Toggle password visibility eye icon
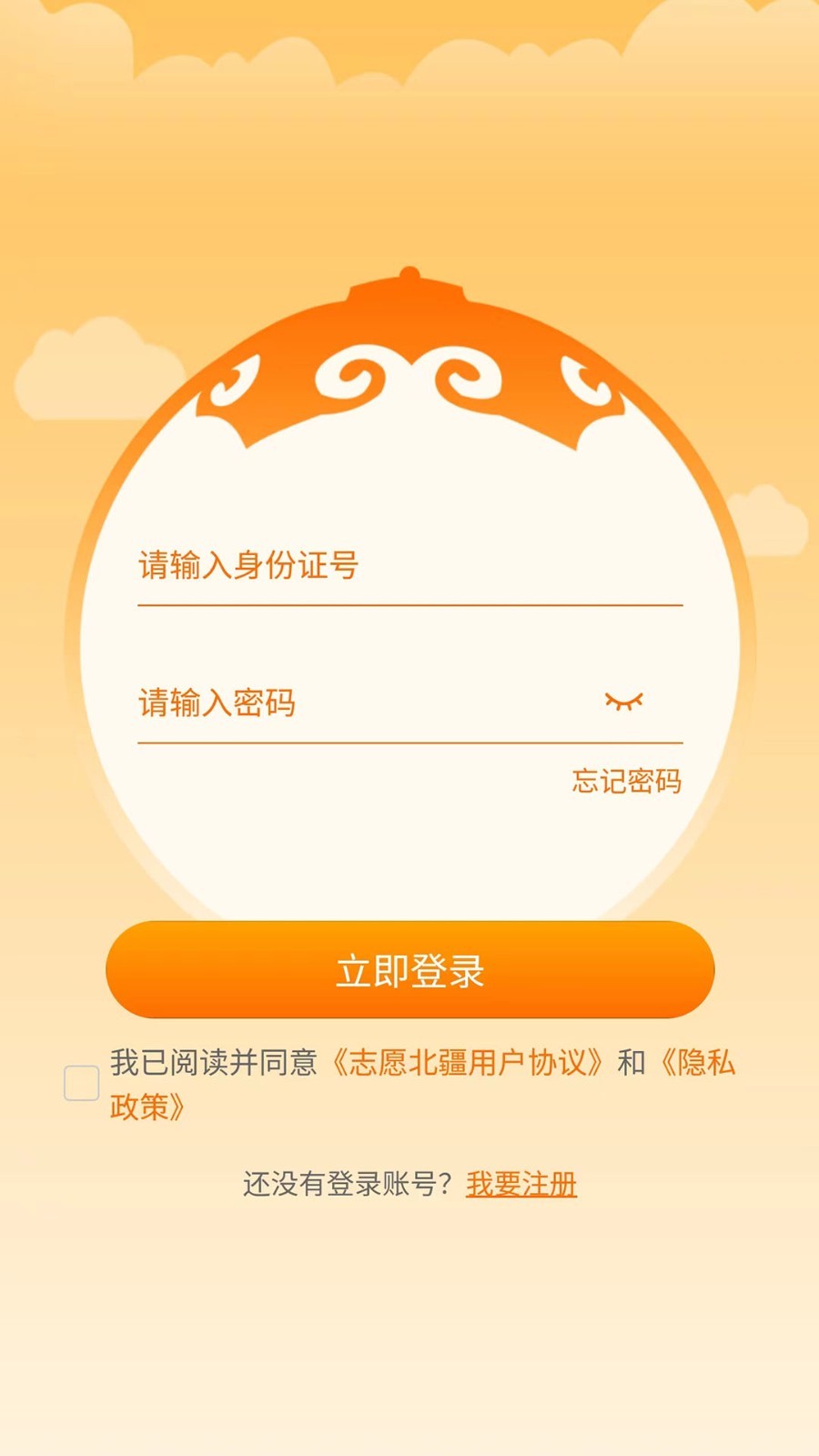 point(624,701)
